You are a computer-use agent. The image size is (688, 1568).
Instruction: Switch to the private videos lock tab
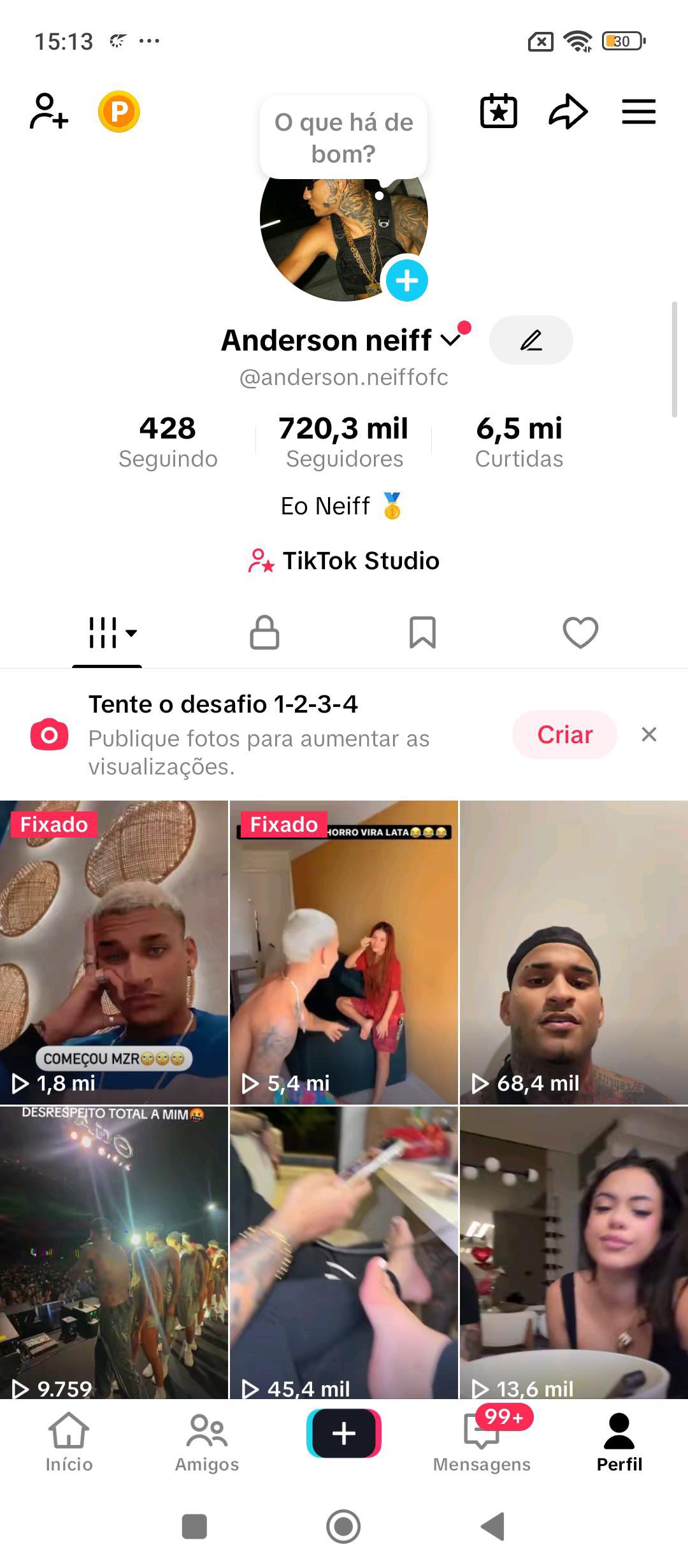(x=264, y=632)
